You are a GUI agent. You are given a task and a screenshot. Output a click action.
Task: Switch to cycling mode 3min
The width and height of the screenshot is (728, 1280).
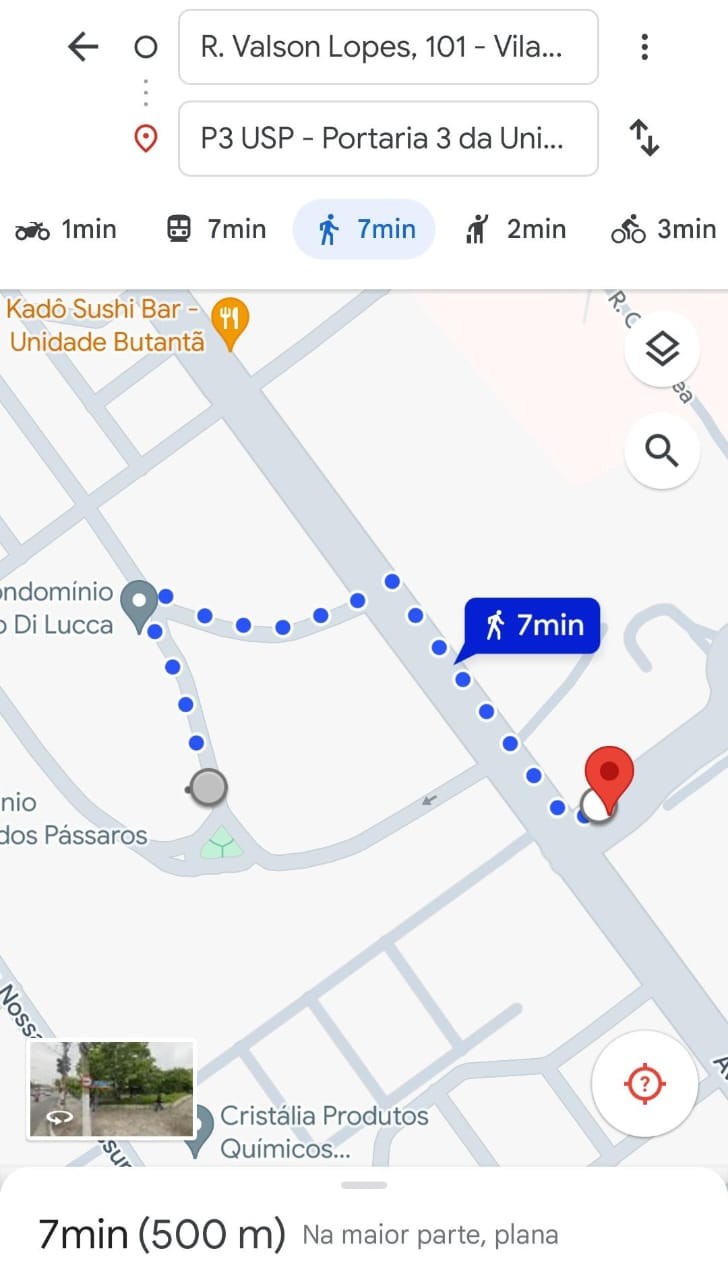coord(664,230)
